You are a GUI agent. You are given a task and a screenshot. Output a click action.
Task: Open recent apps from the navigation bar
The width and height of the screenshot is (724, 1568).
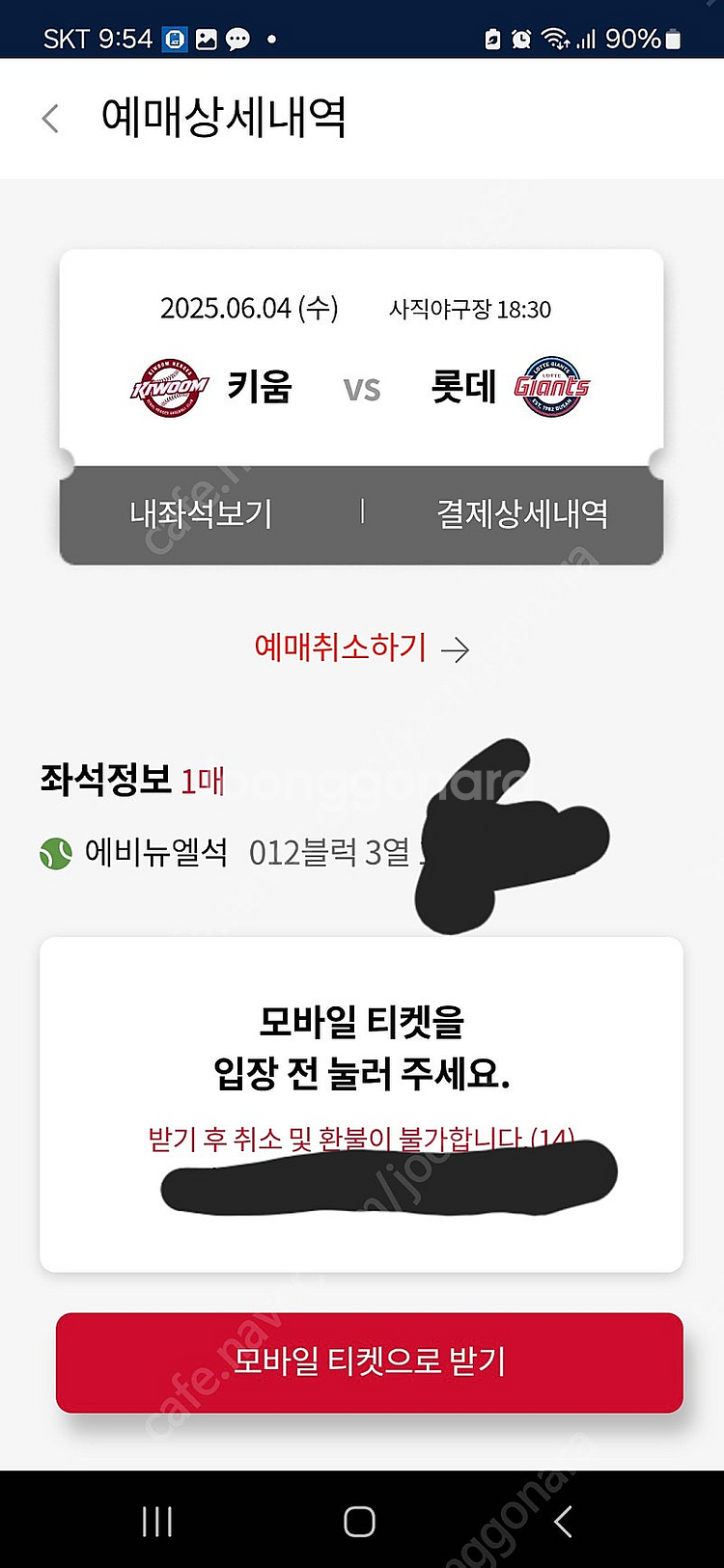click(157, 1522)
